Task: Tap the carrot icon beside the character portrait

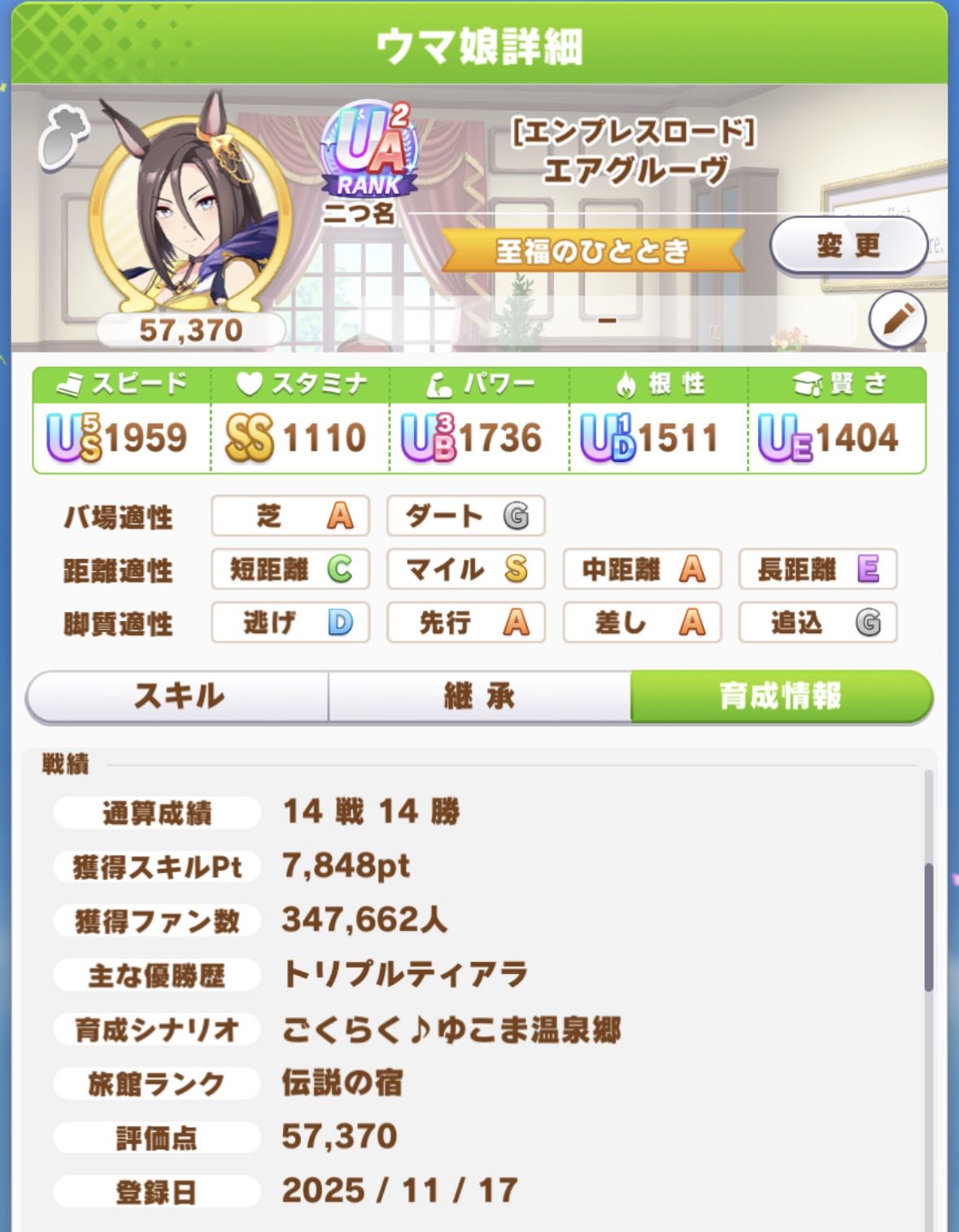Action: click(63, 140)
